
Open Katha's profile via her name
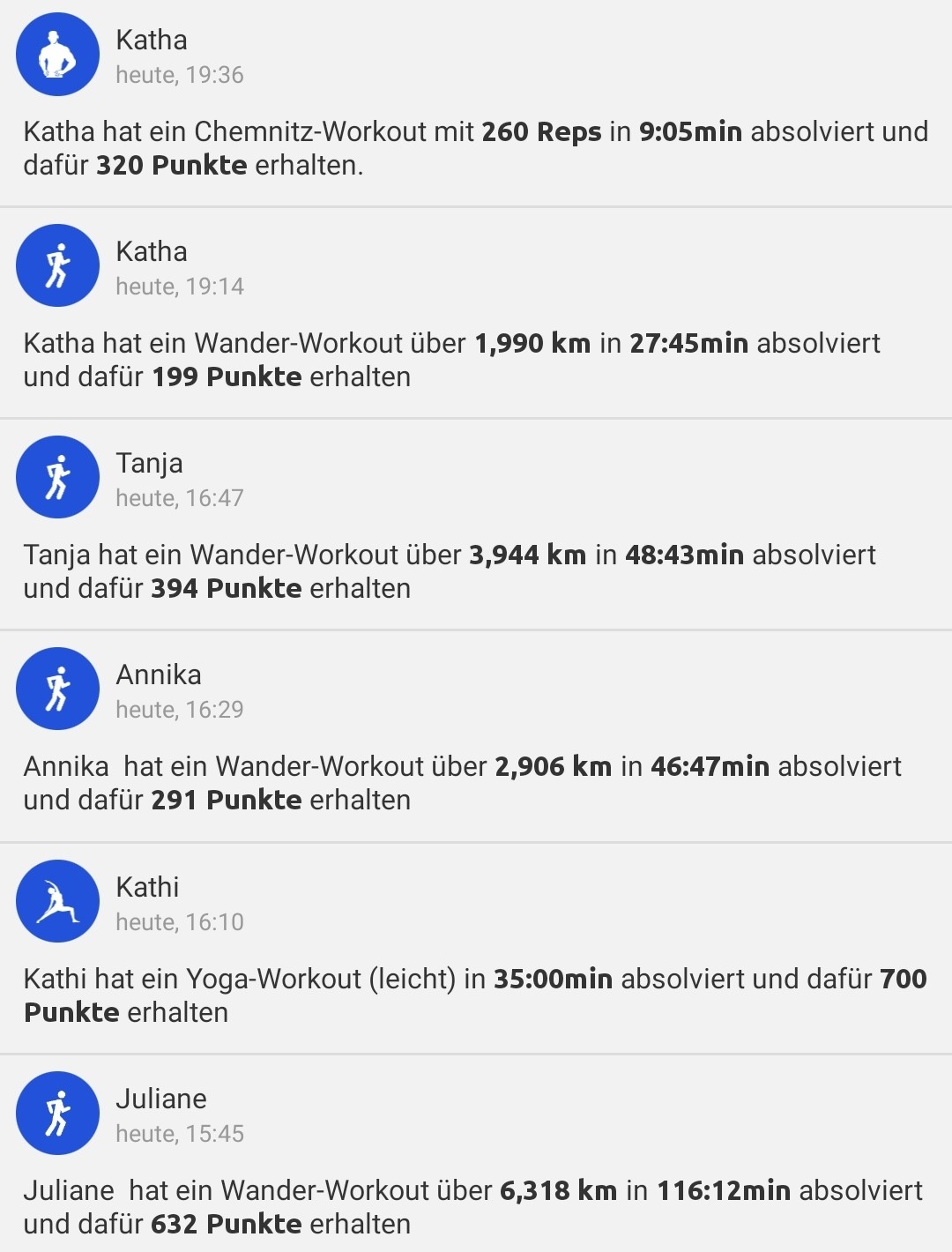(x=152, y=40)
